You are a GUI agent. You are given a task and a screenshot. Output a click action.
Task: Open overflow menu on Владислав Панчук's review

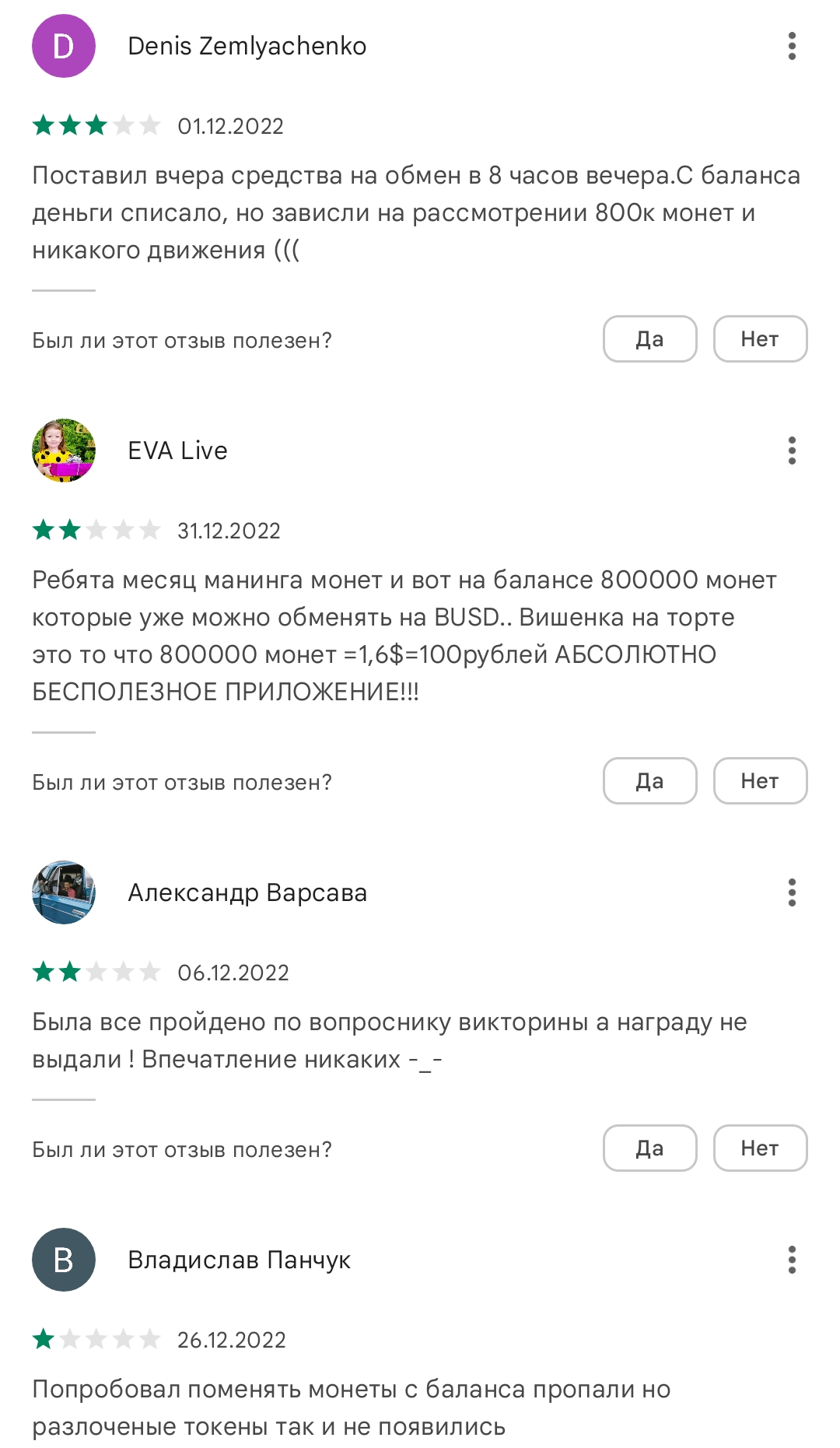(792, 1260)
